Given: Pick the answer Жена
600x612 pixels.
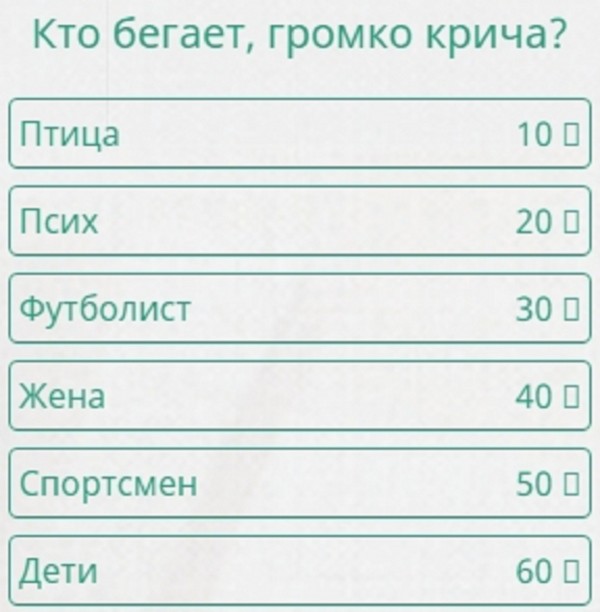Looking at the screenshot, I should [299, 397].
